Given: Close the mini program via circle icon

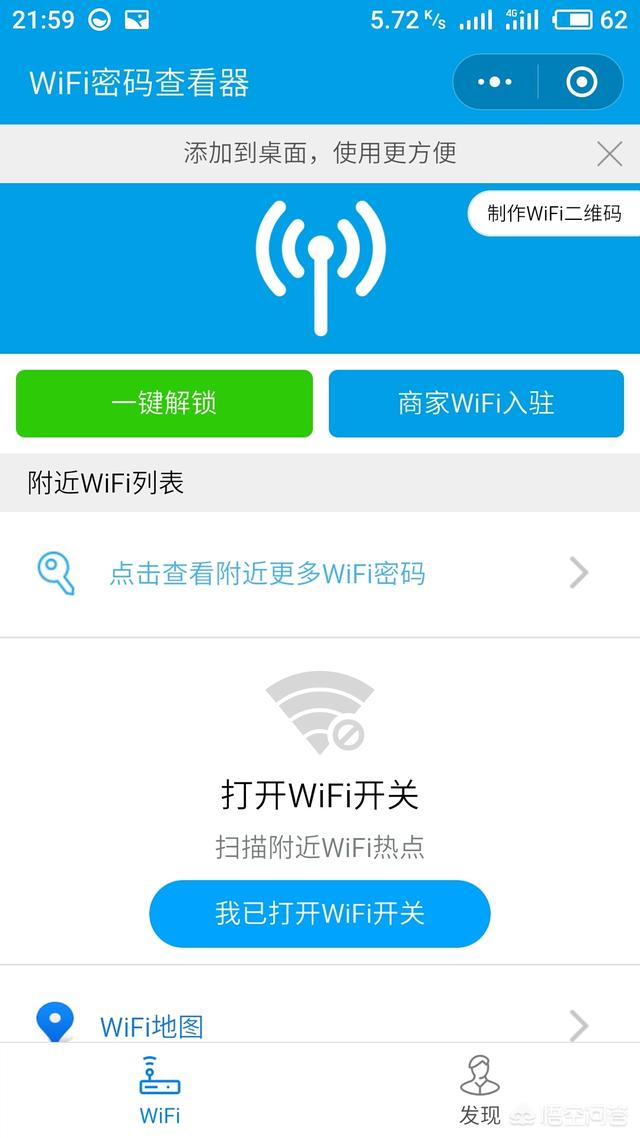Looking at the screenshot, I should tap(581, 82).
